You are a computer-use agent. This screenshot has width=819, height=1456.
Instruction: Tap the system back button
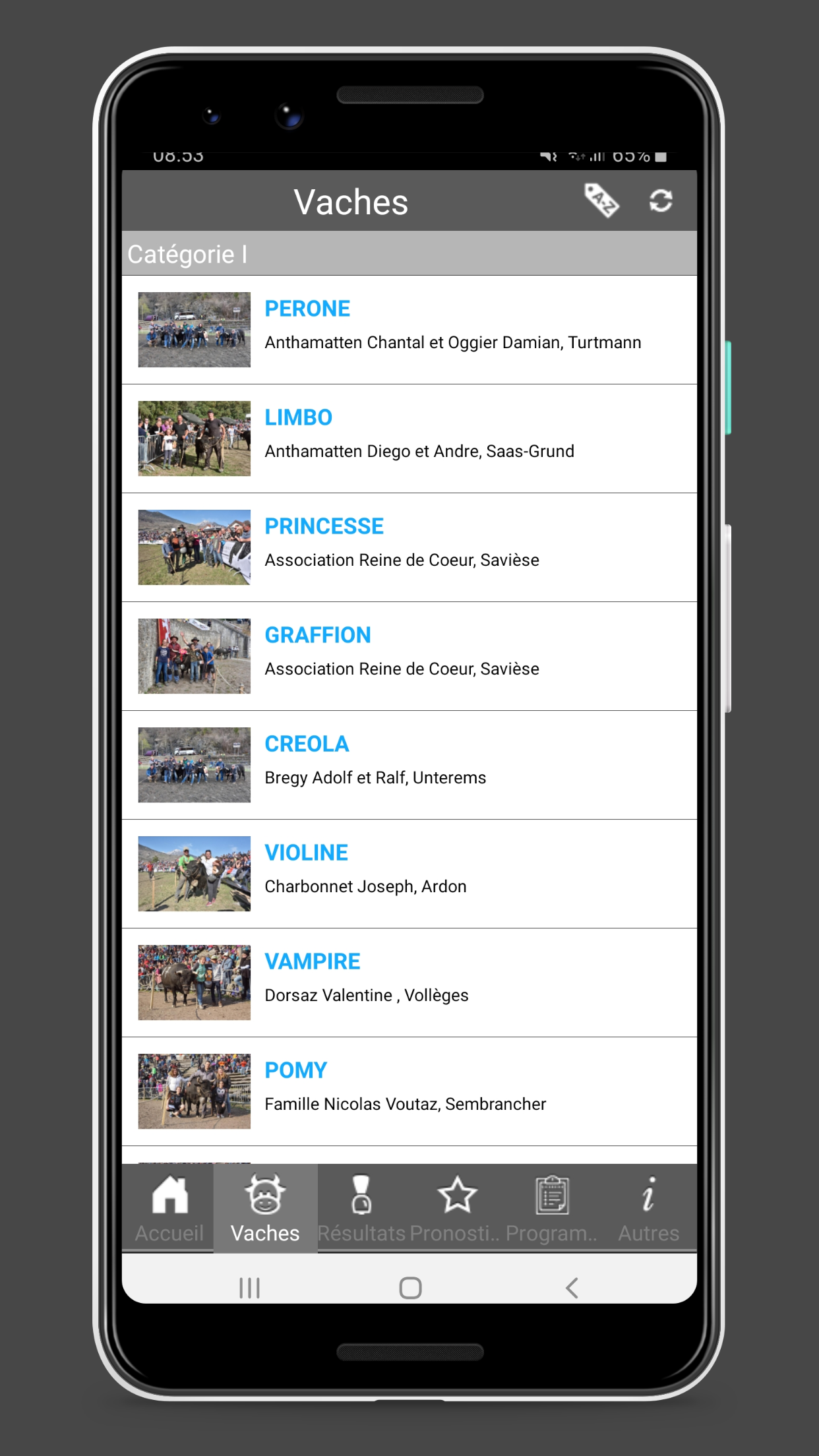point(572,1287)
